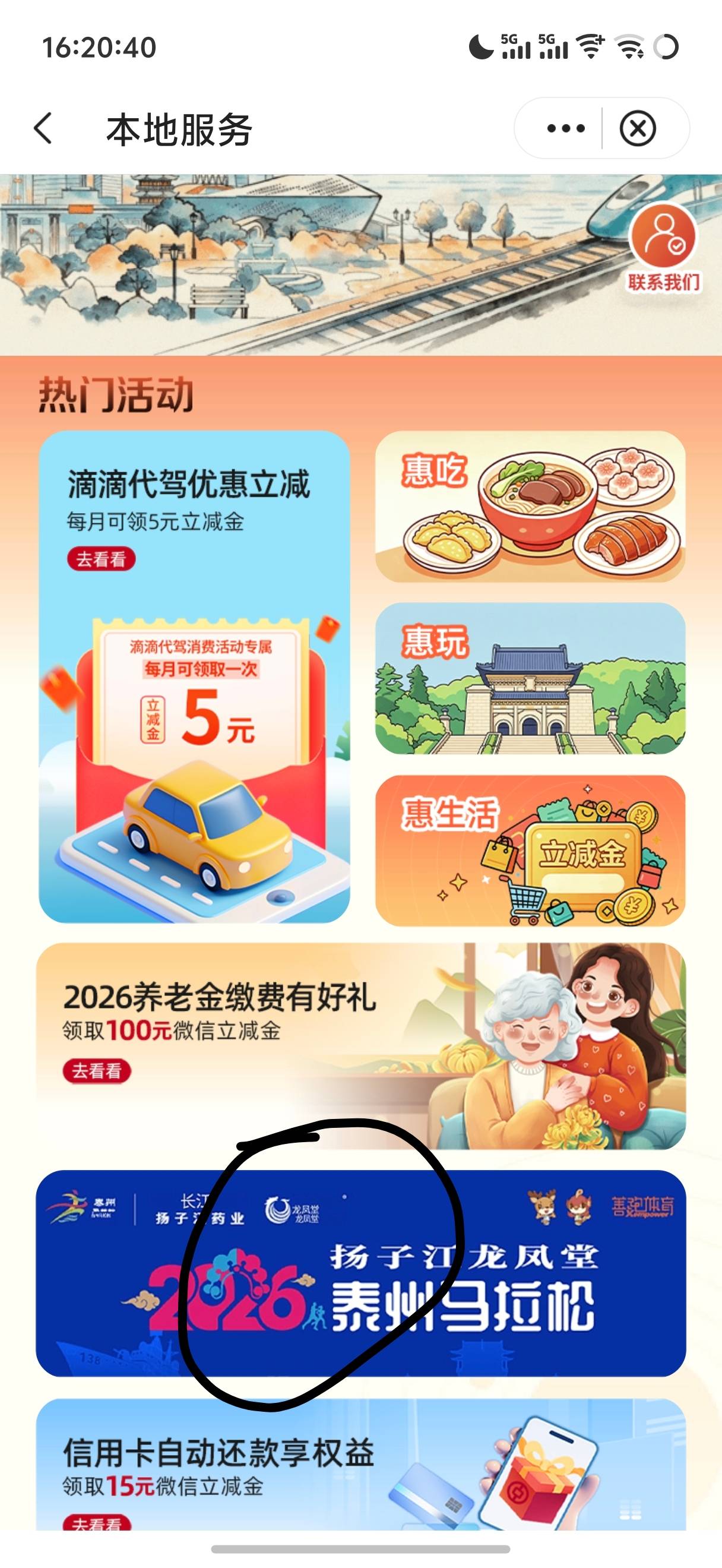Open the 惠玩 tile

pyautogui.click(x=530, y=679)
